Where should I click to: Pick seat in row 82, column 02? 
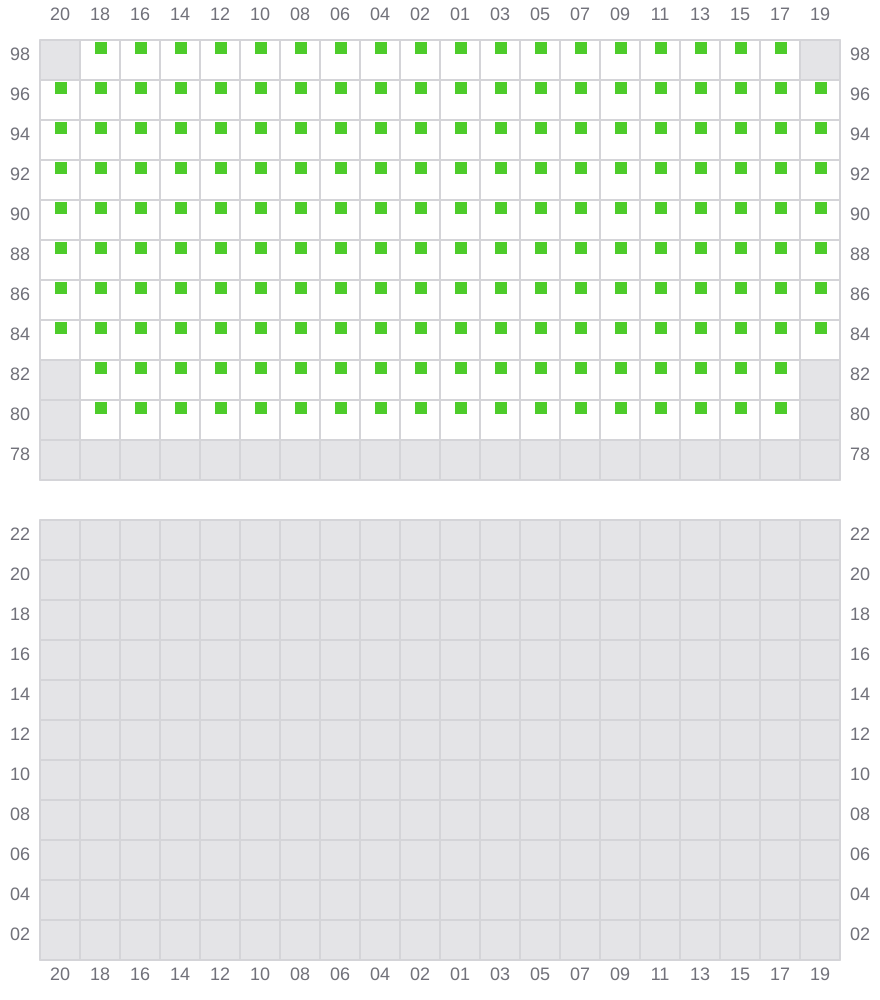tap(421, 368)
